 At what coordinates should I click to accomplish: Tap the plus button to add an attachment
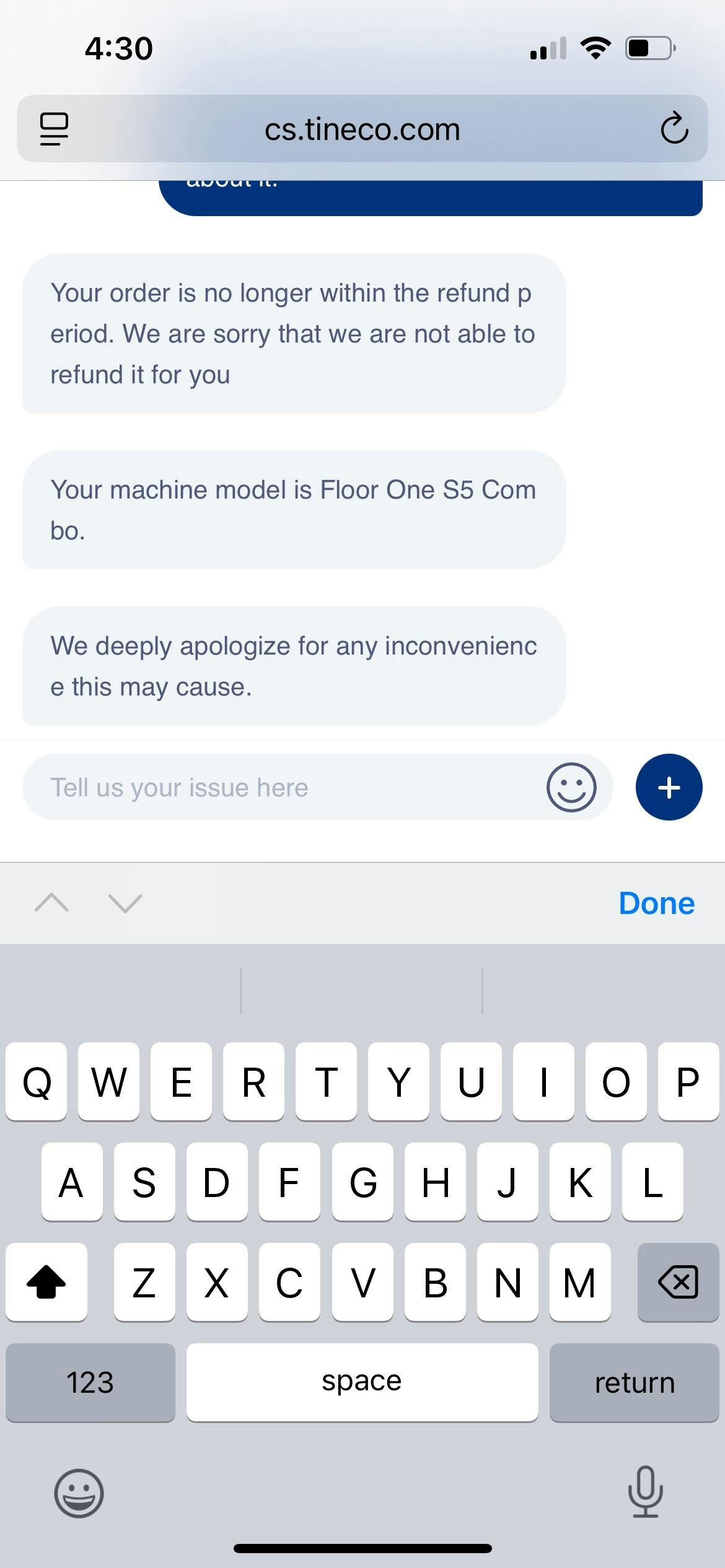[x=669, y=787]
